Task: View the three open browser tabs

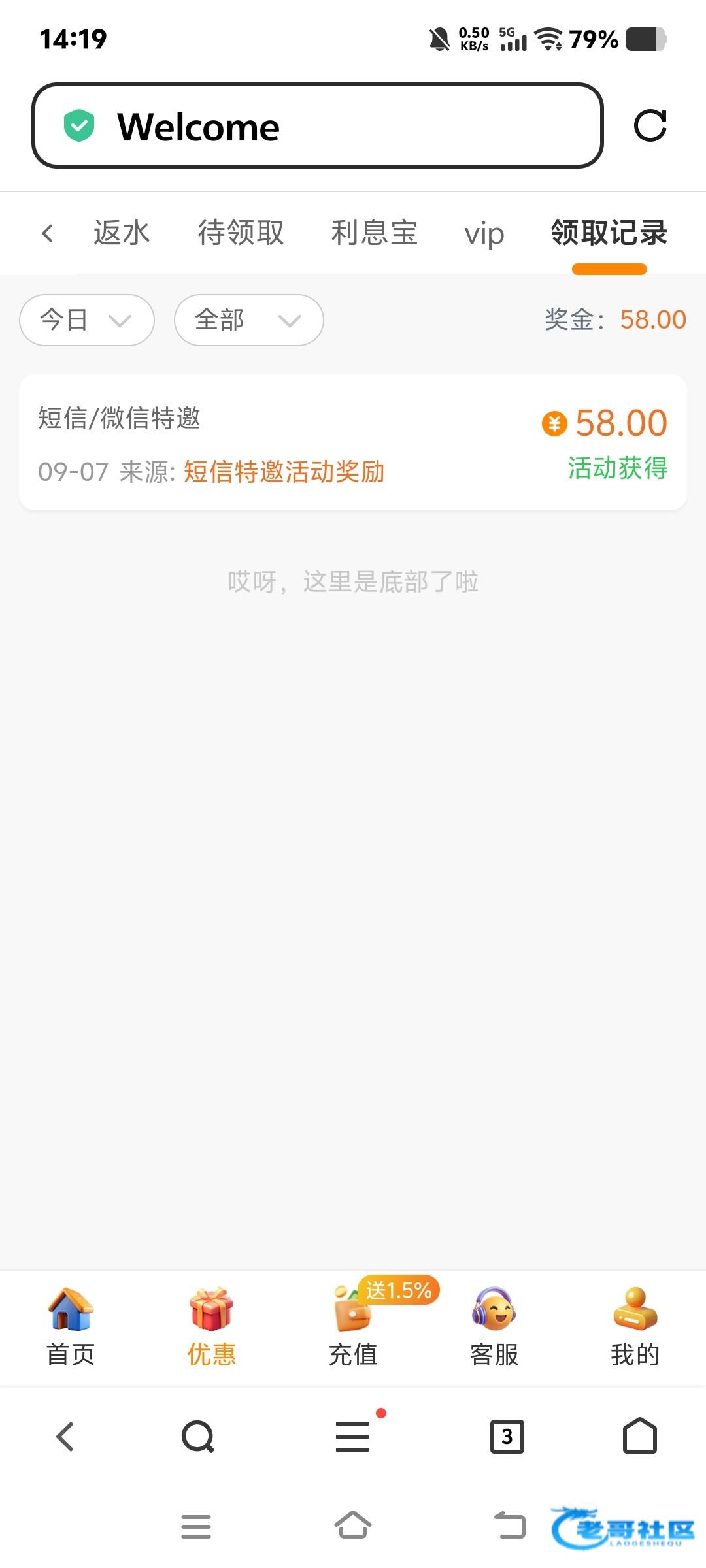Action: click(507, 1437)
